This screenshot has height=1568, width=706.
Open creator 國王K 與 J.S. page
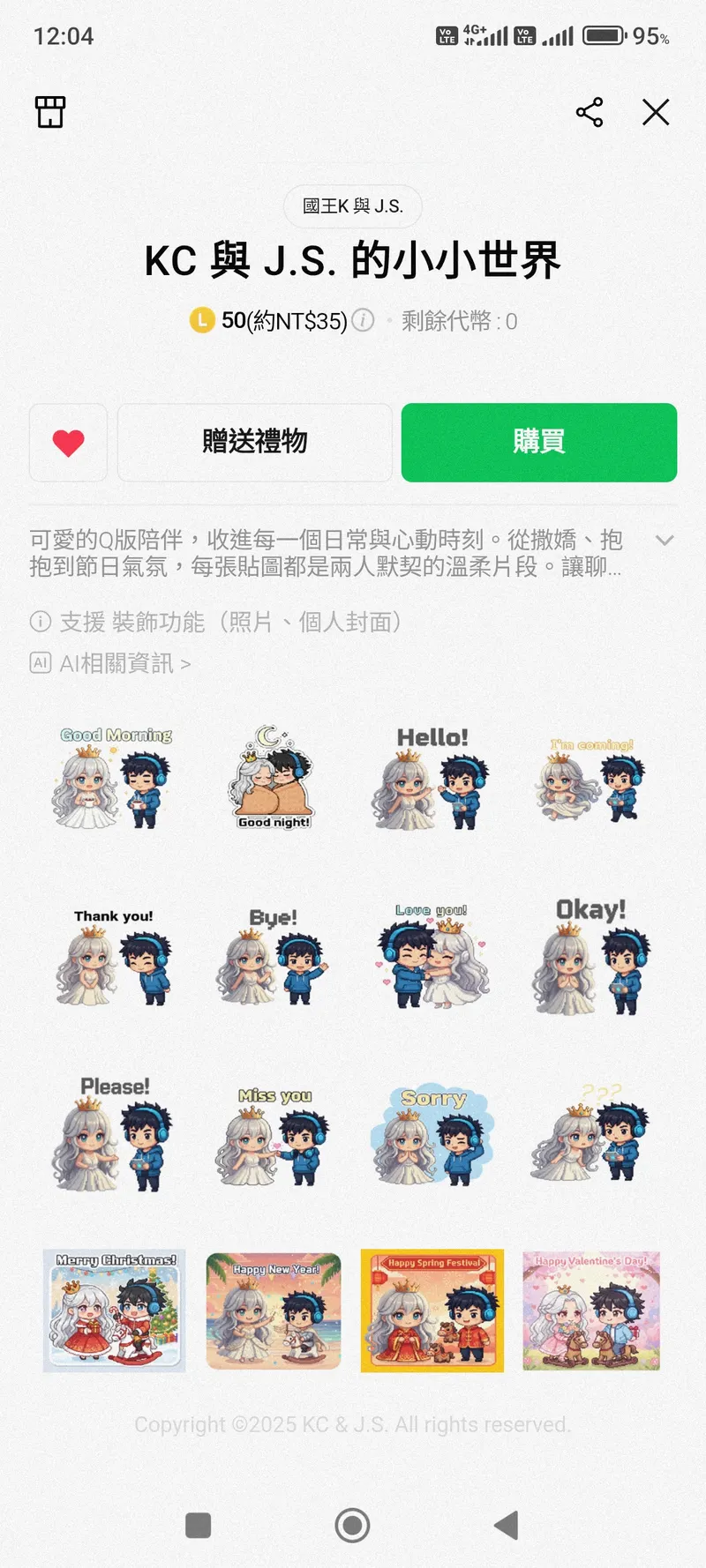tap(352, 206)
